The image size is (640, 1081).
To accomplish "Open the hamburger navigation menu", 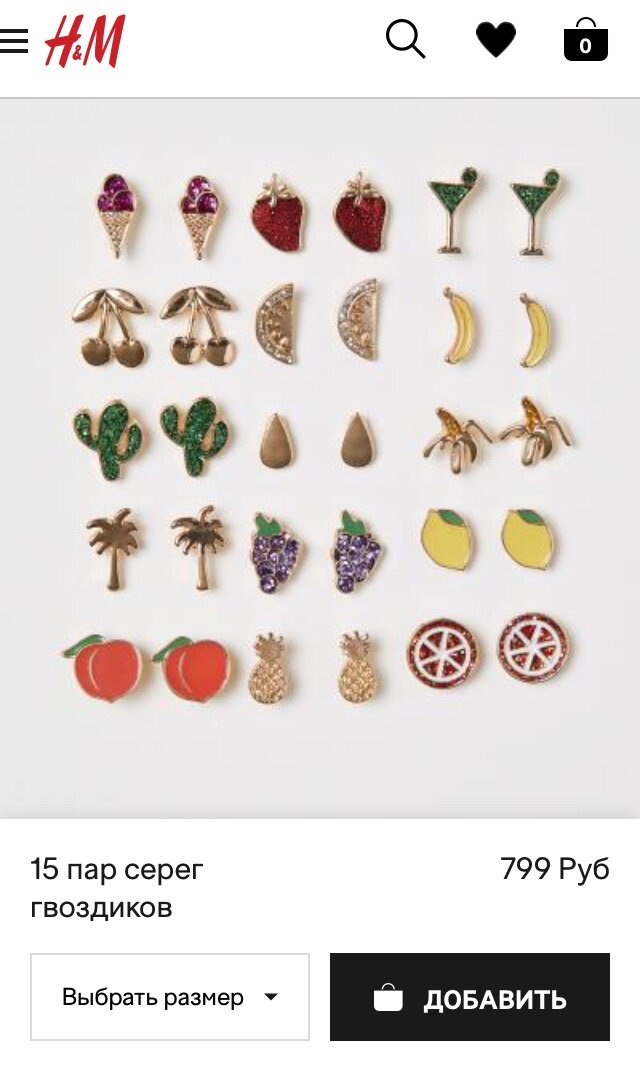I will pos(14,41).
